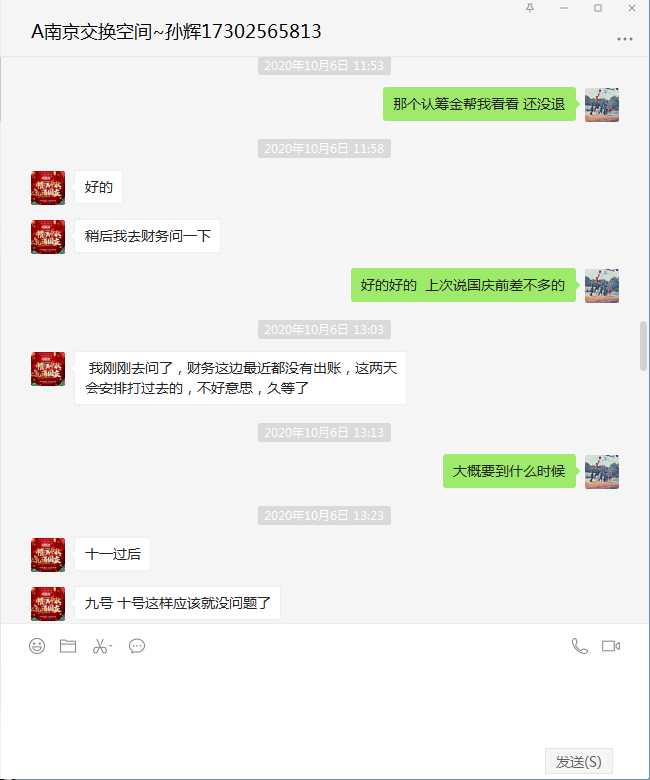Open the emoji picker
The width and height of the screenshot is (650, 780).
click(x=37, y=646)
